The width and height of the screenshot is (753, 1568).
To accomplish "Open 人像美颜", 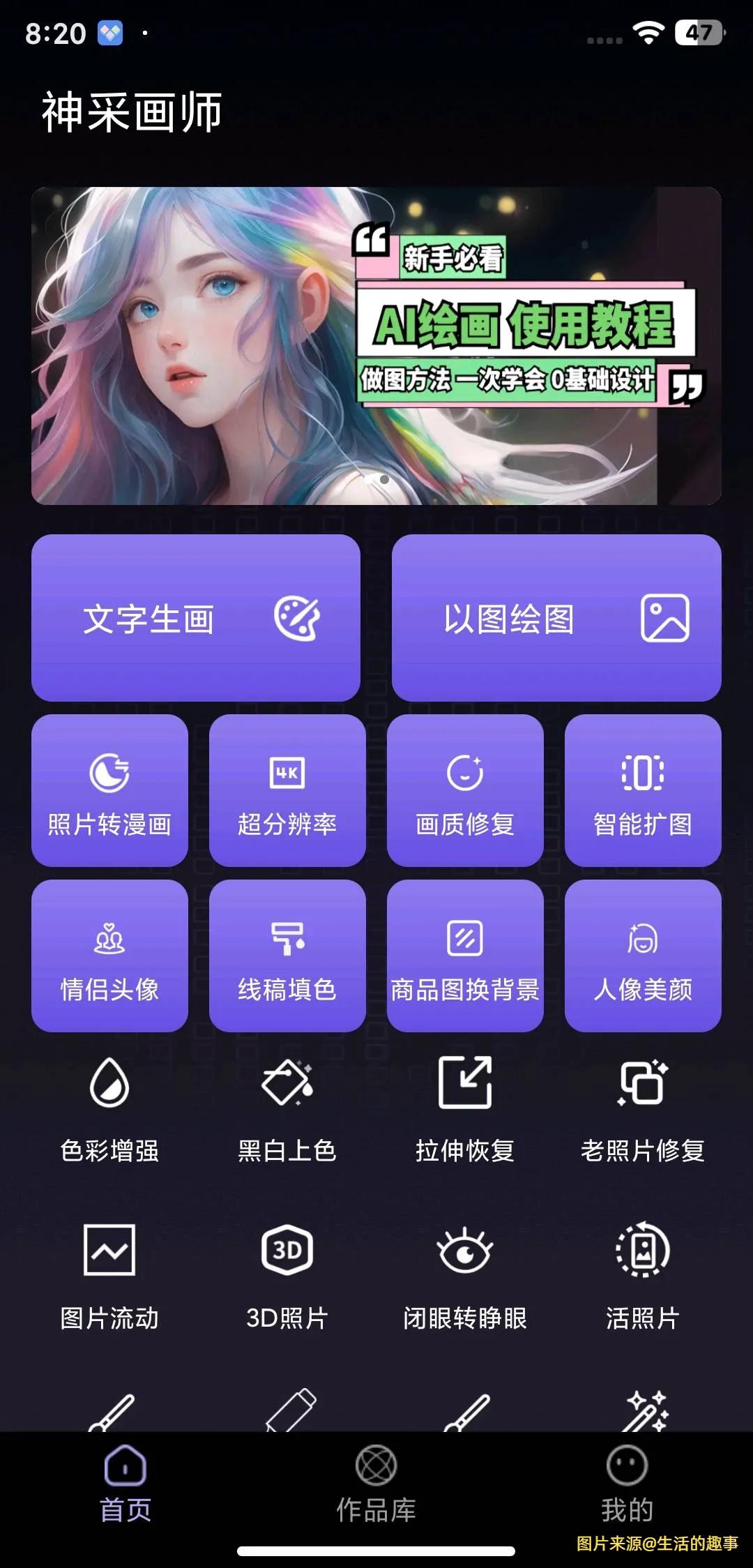I will (643, 956).
